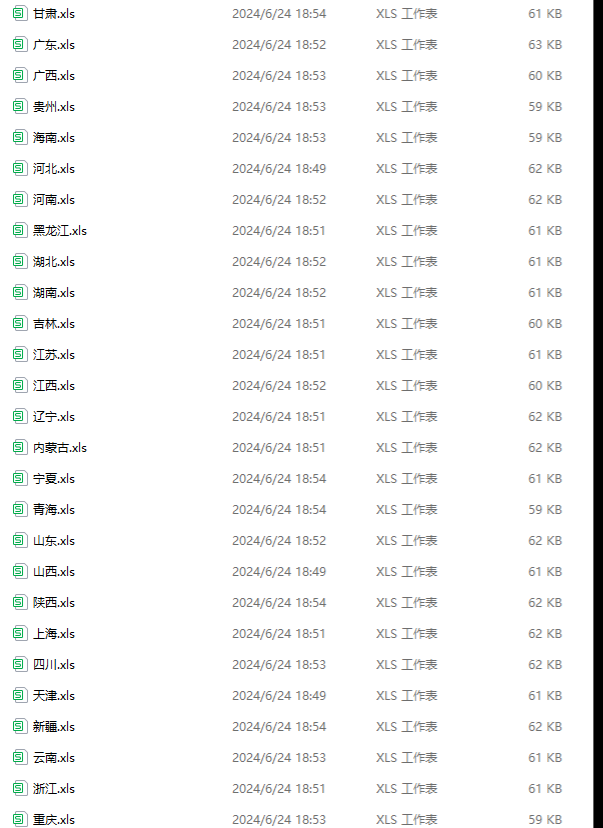Open the 上海.xls workbook

tap(53, 634)
